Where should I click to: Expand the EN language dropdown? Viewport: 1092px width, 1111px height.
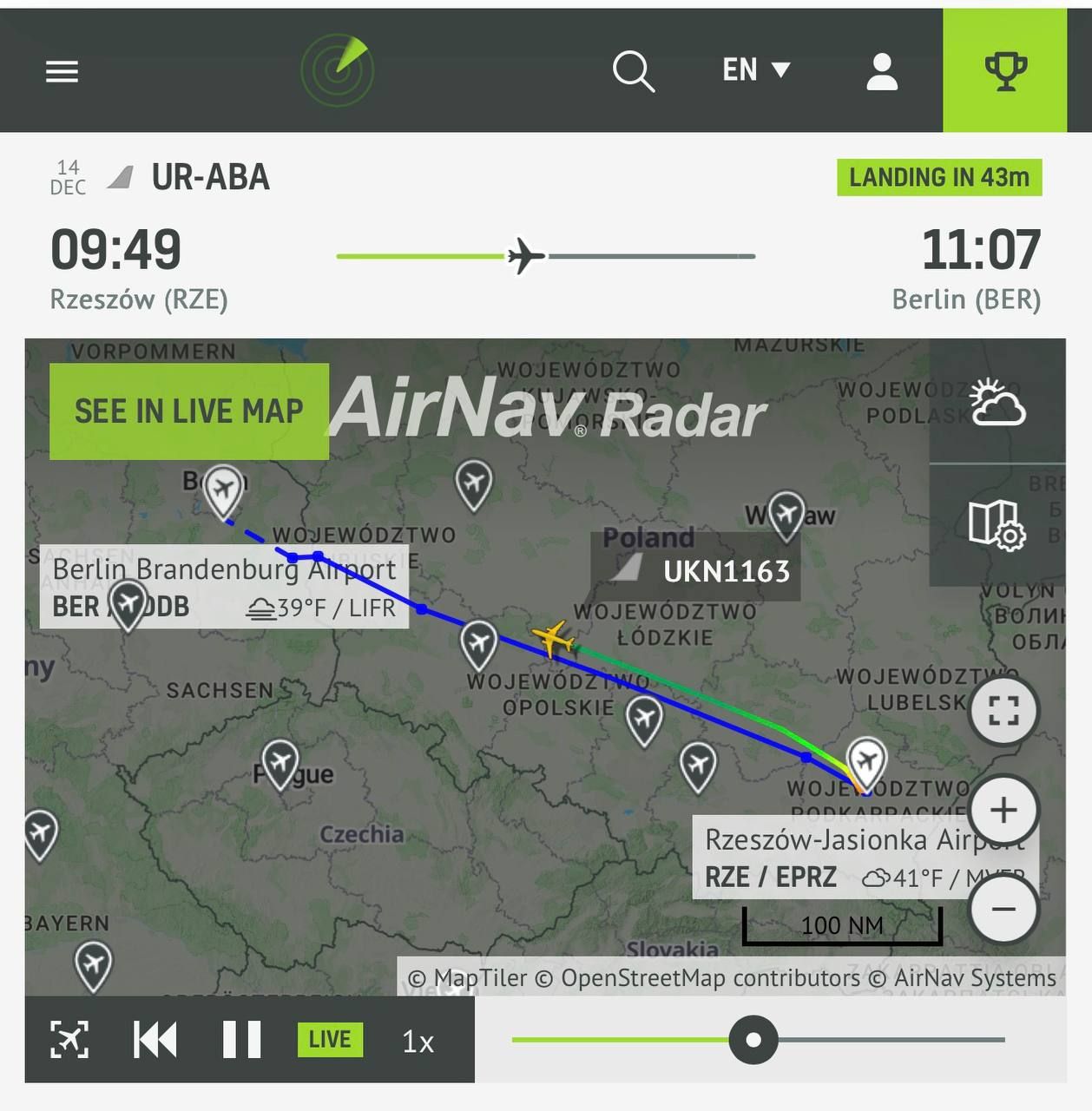[x=756, y=70]
